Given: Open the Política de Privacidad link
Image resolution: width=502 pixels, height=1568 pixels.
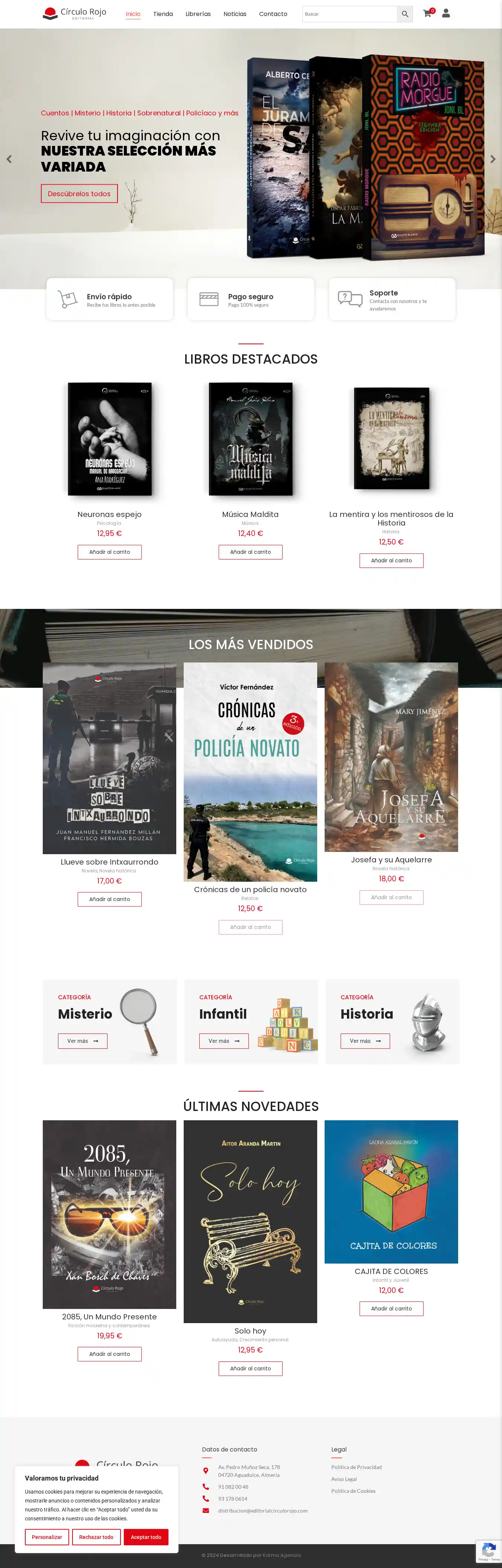Looking at the screenshot, I should click(x=356, y=1467).
